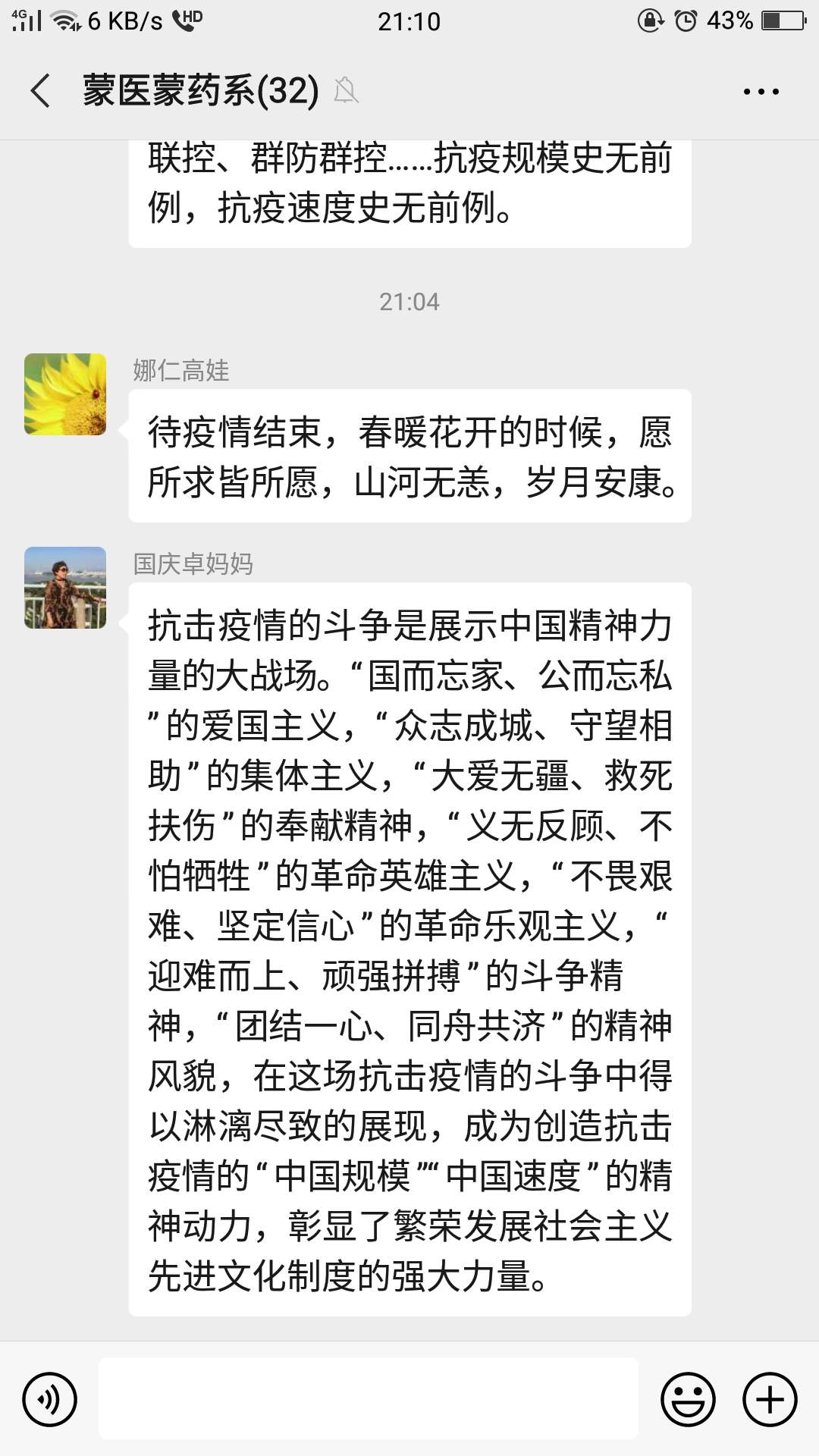This screenshot has height=1456, width=819.
Task: Tap the muted notification bell beside group name
Action: tap(347, 91)
